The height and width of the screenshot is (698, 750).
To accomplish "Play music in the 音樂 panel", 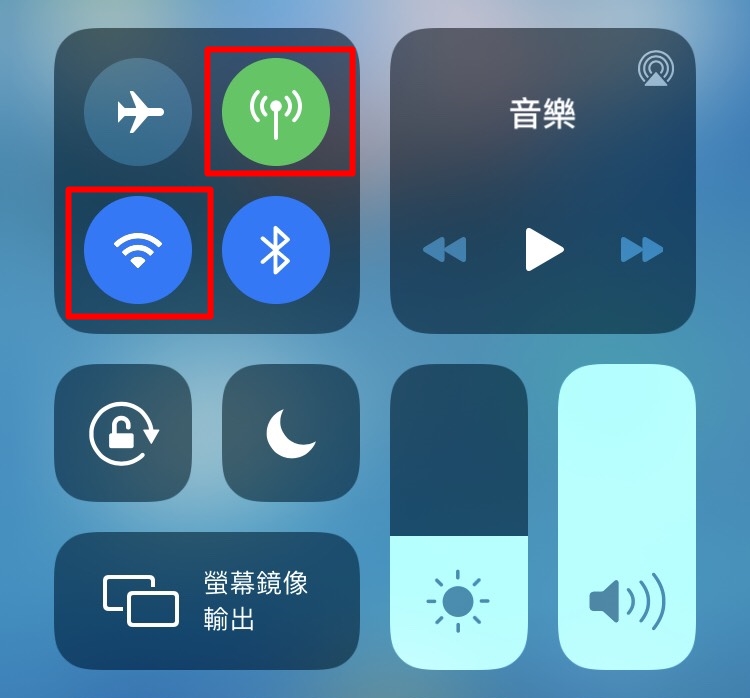I will tap(543, 249).
